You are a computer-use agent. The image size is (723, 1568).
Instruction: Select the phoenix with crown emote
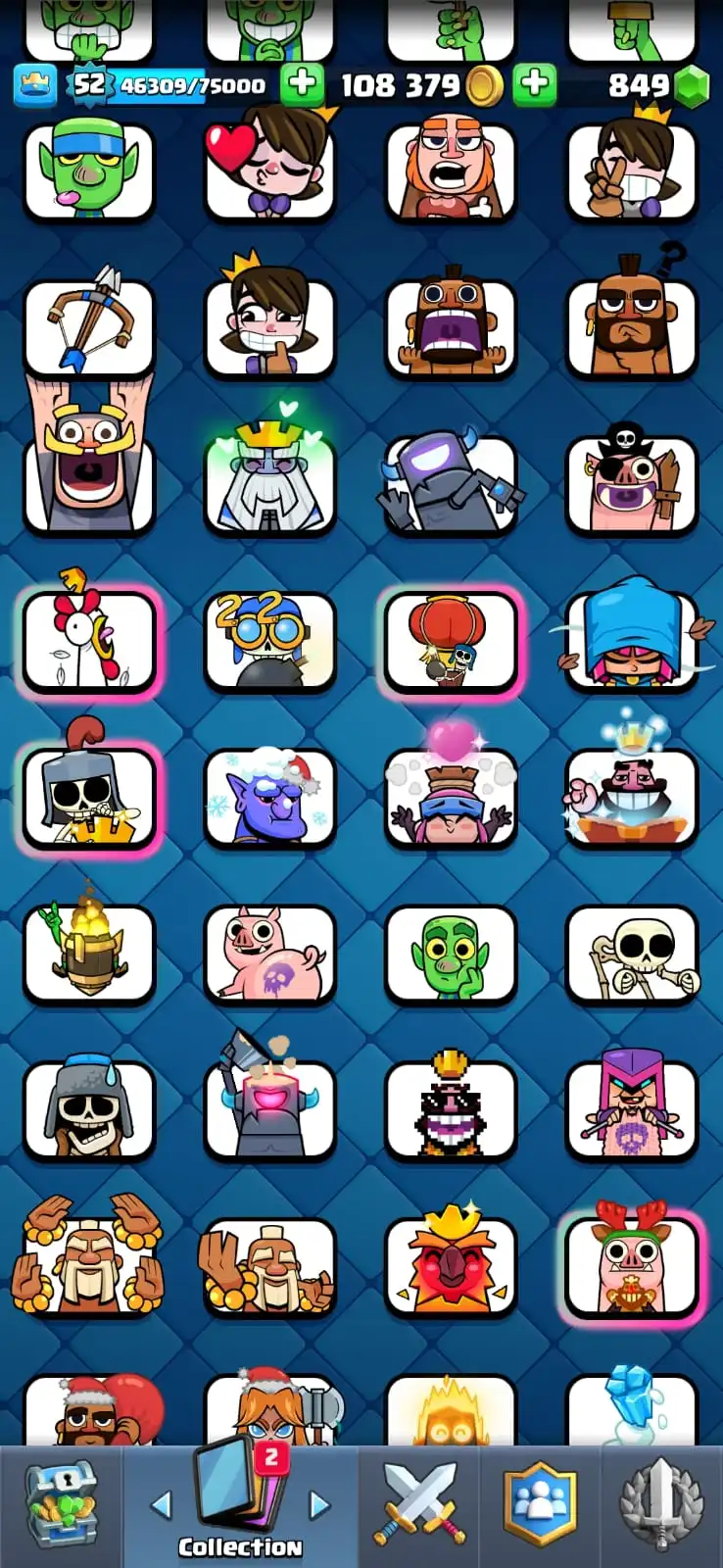tap(451, 1265)
